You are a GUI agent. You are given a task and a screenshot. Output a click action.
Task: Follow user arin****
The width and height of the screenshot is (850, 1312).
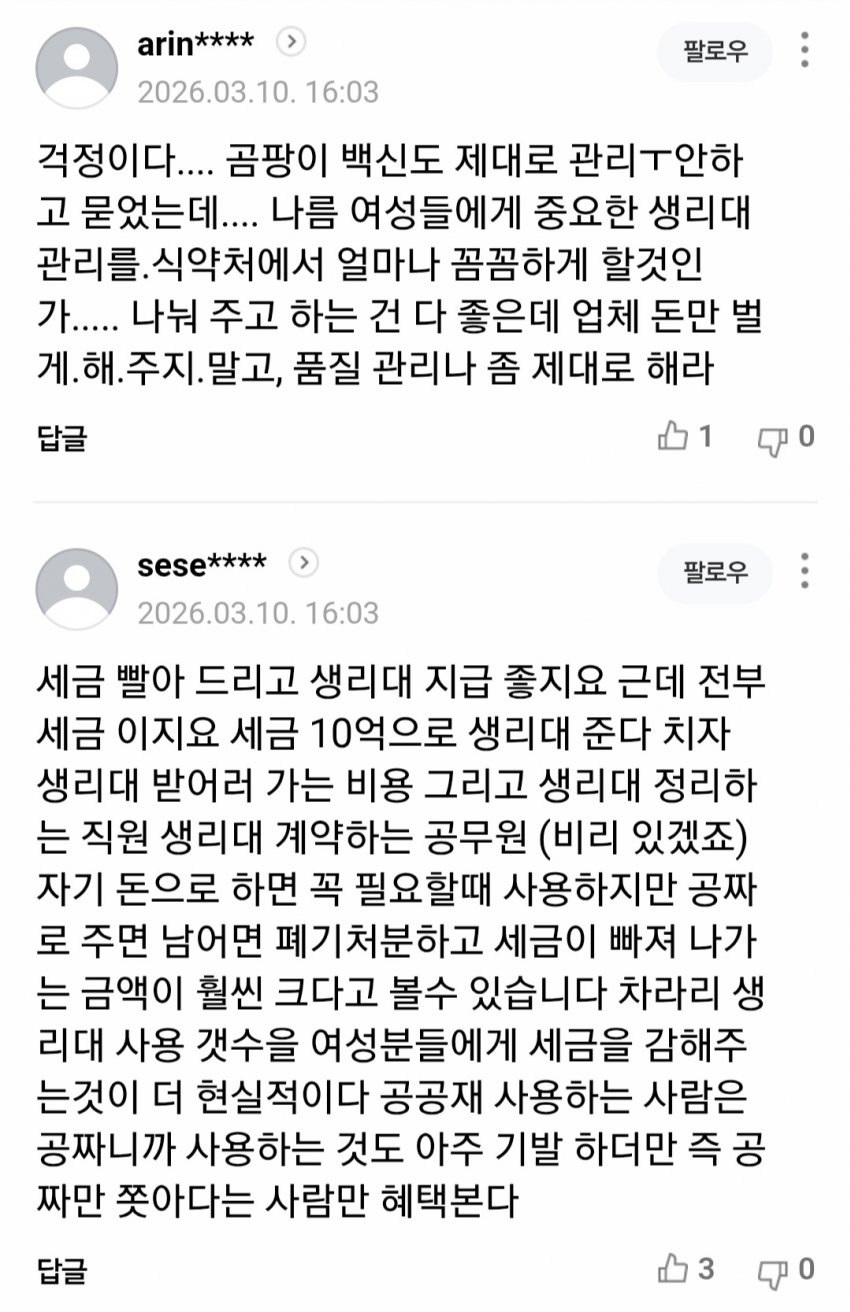click(x=715, y=52)
